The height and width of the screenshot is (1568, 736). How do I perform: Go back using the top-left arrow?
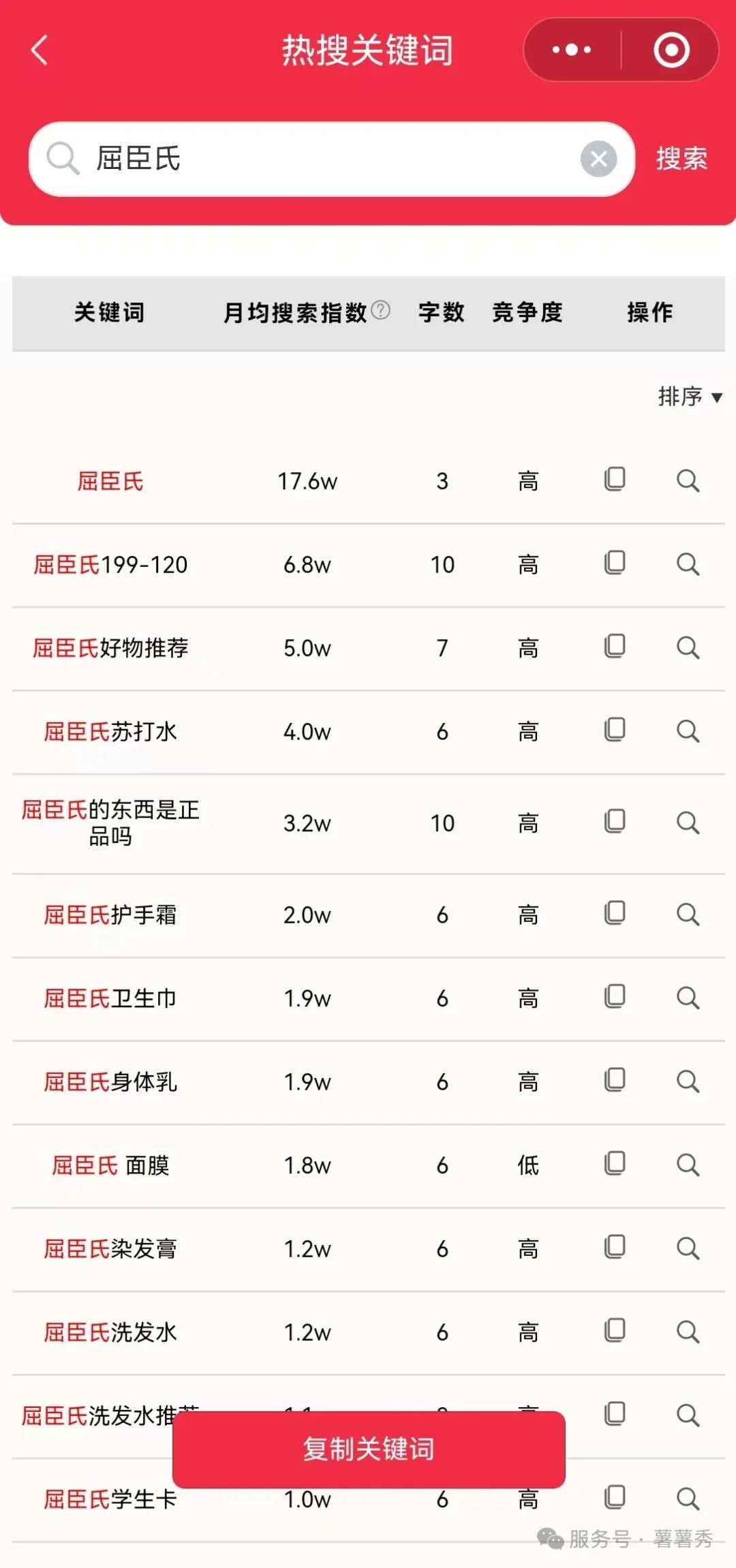point(40,50)
